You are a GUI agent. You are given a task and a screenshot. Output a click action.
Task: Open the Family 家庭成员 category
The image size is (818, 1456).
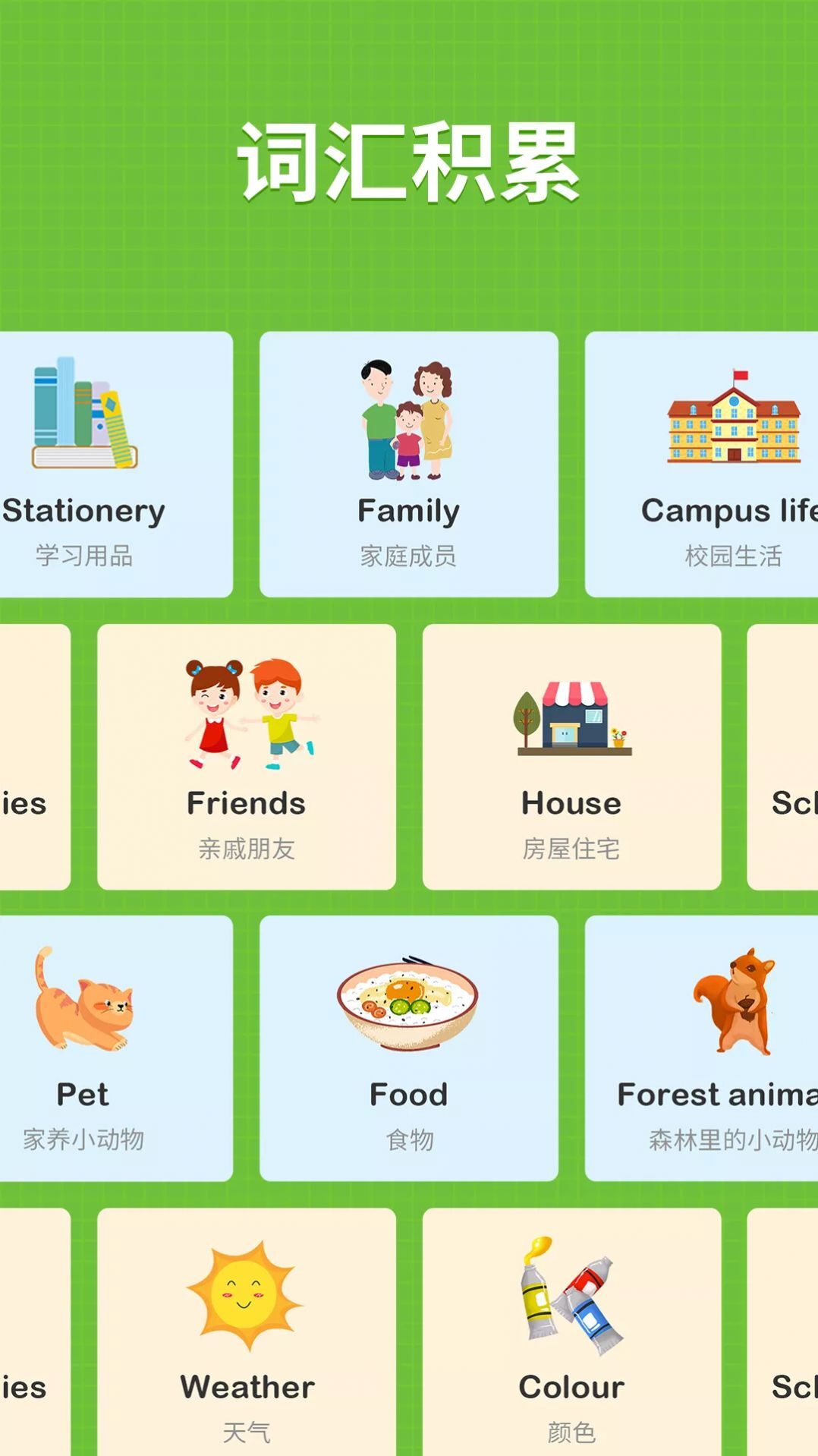tap(408, 463)
